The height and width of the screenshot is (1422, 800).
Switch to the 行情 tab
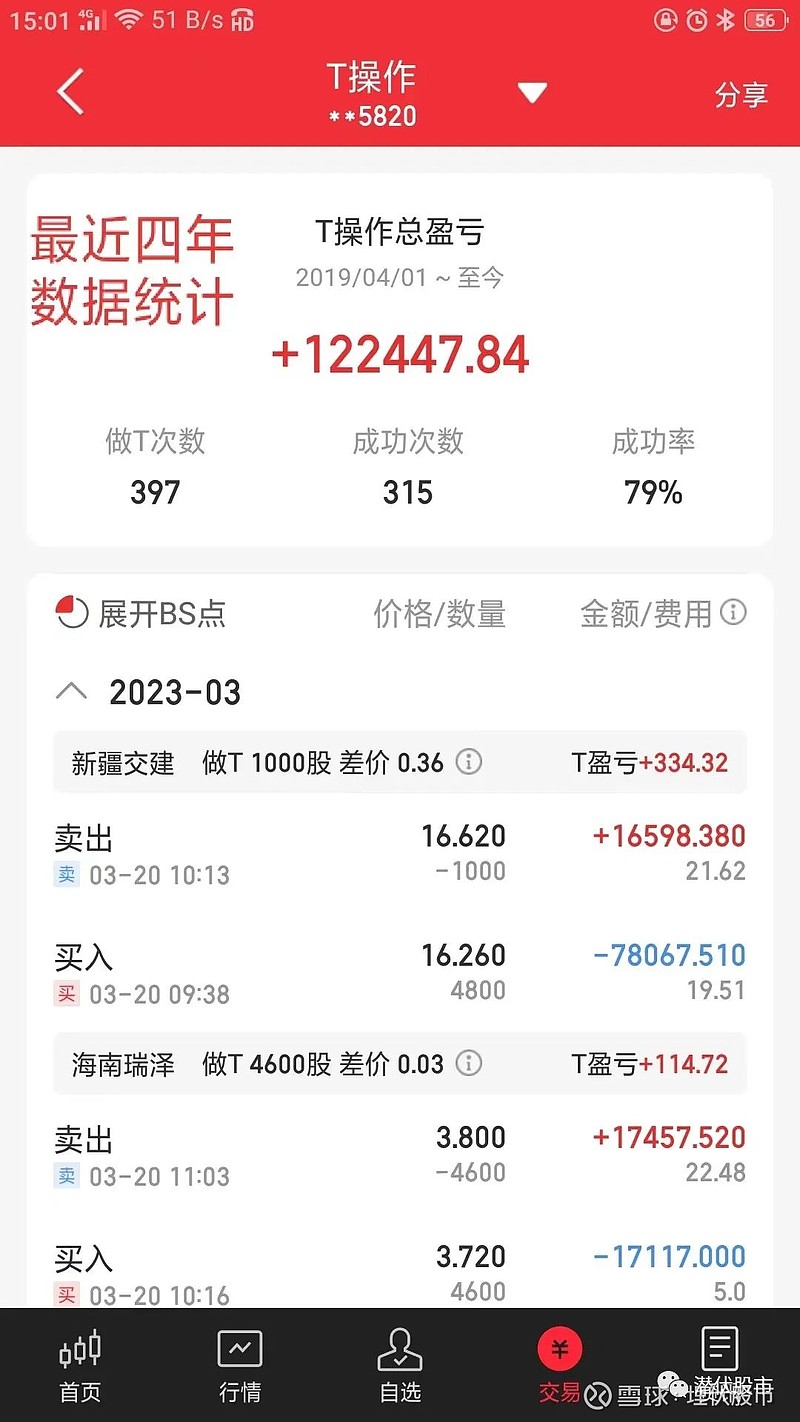(x=240, y=1365)
